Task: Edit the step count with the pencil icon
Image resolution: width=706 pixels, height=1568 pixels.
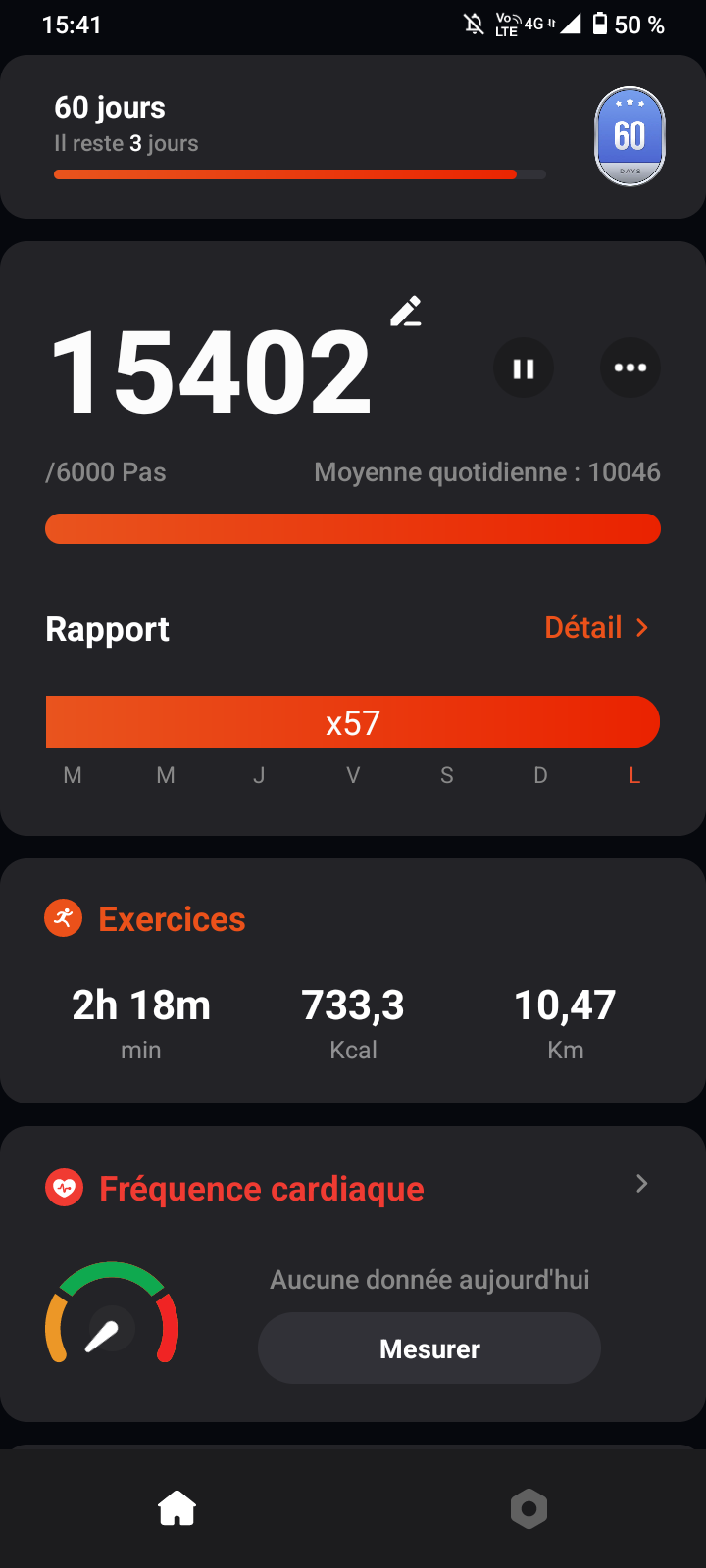Action: [406, 312]
